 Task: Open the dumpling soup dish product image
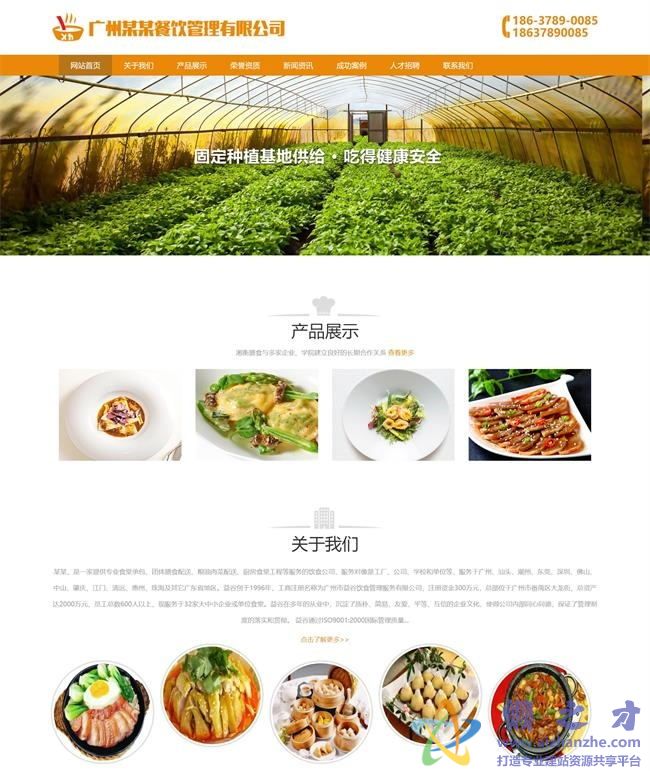120,414
